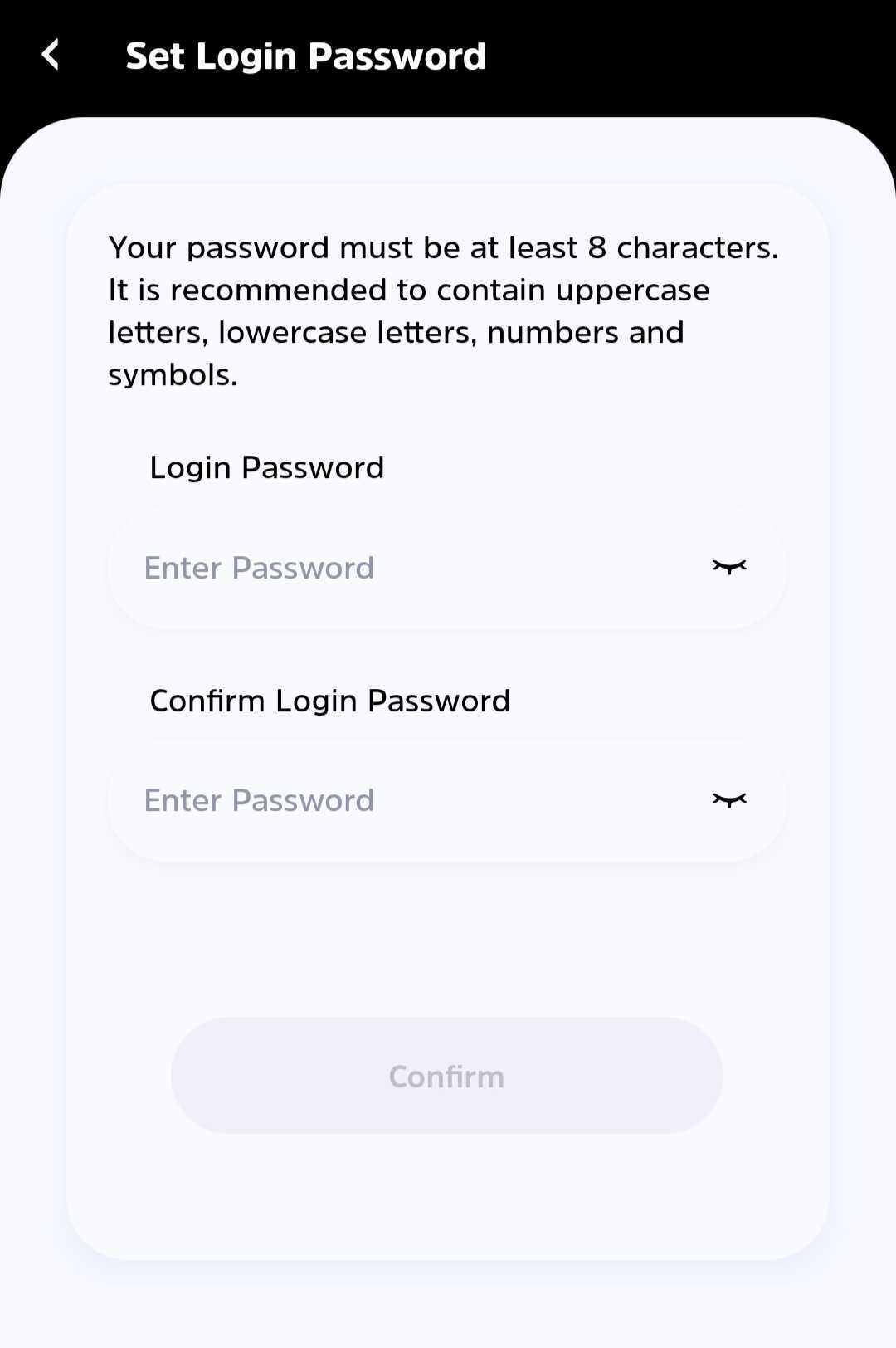
Task: Show the Login Password text
Action: pyautogui.click(x=729, y=567)
